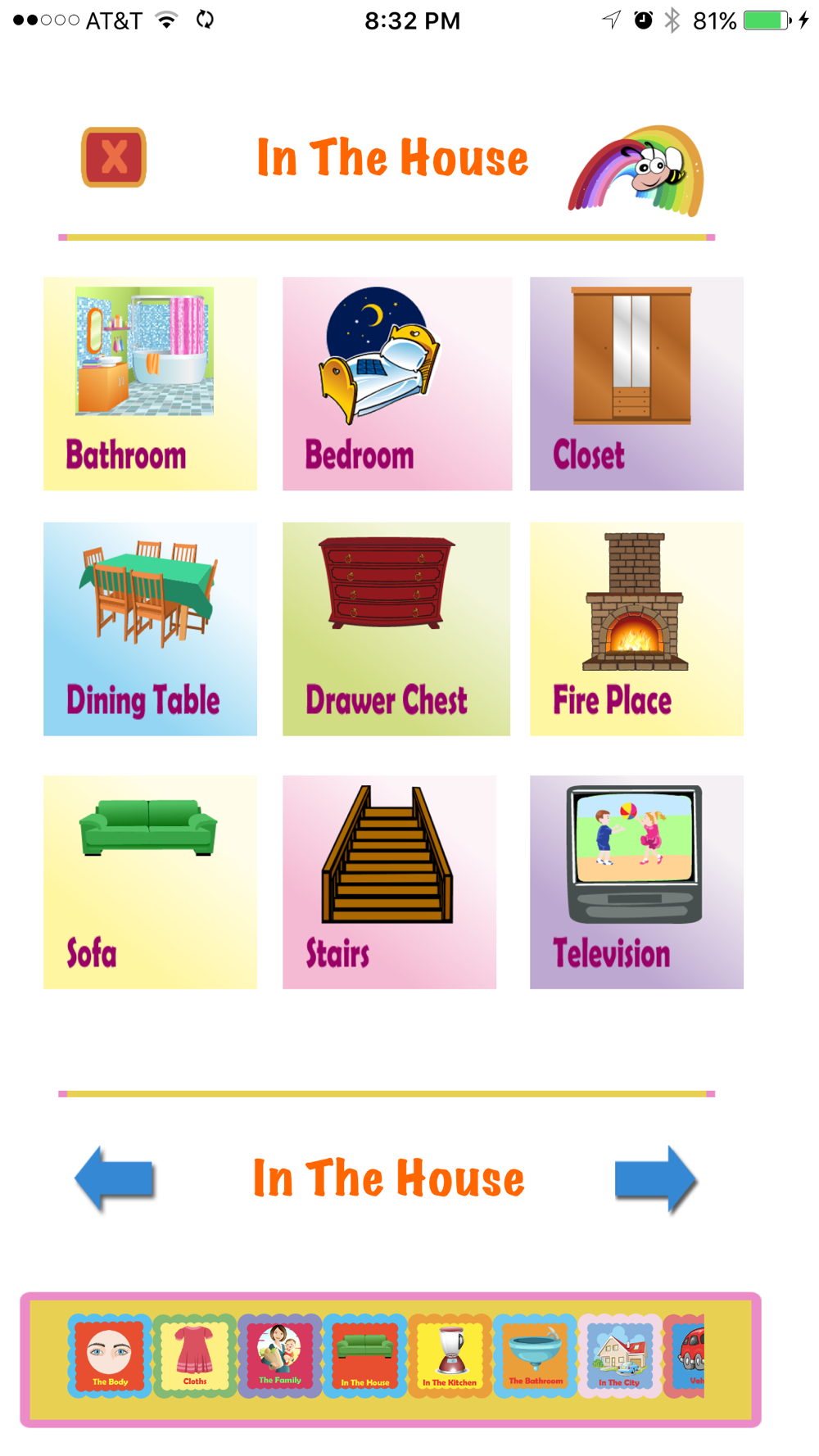Tap the Closet picture tile

pos(636,383)
